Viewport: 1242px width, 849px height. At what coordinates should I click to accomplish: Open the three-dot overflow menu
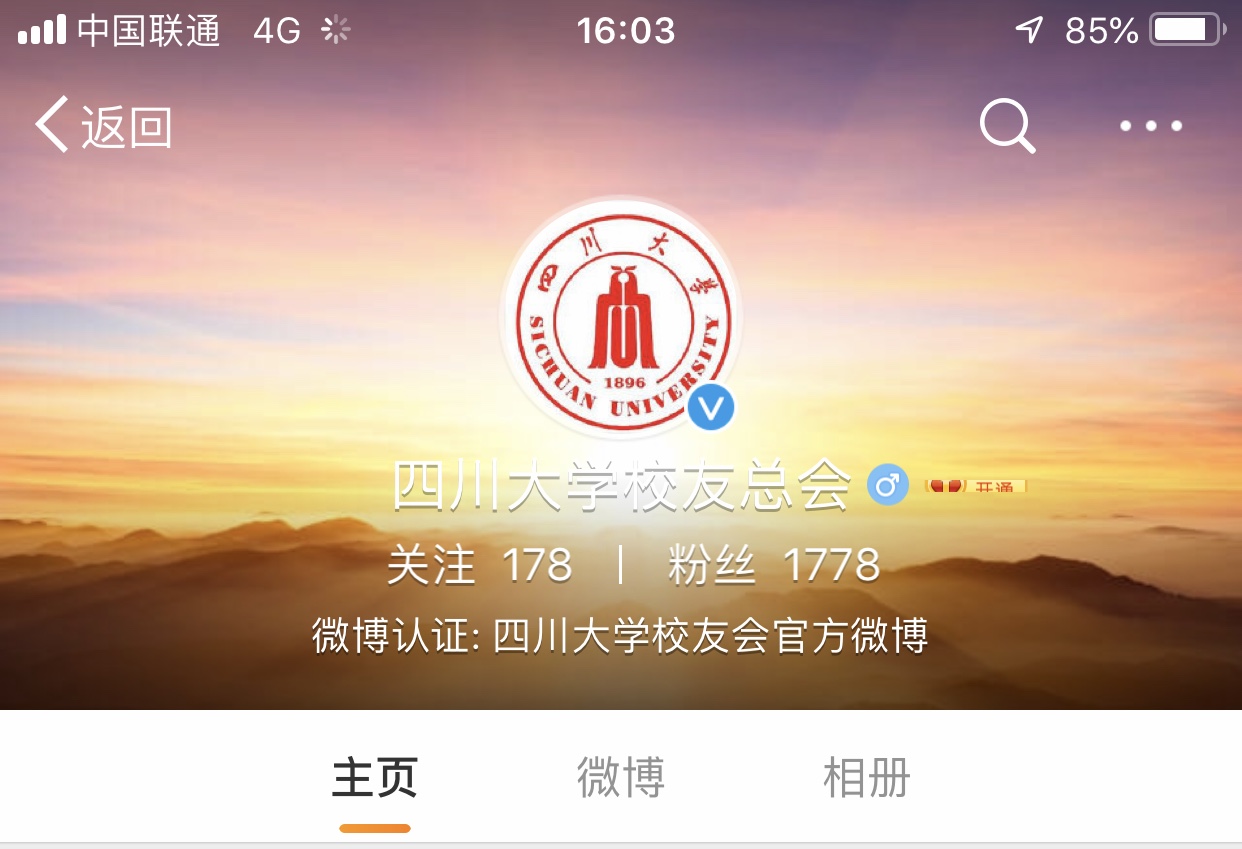[1150, 126]
